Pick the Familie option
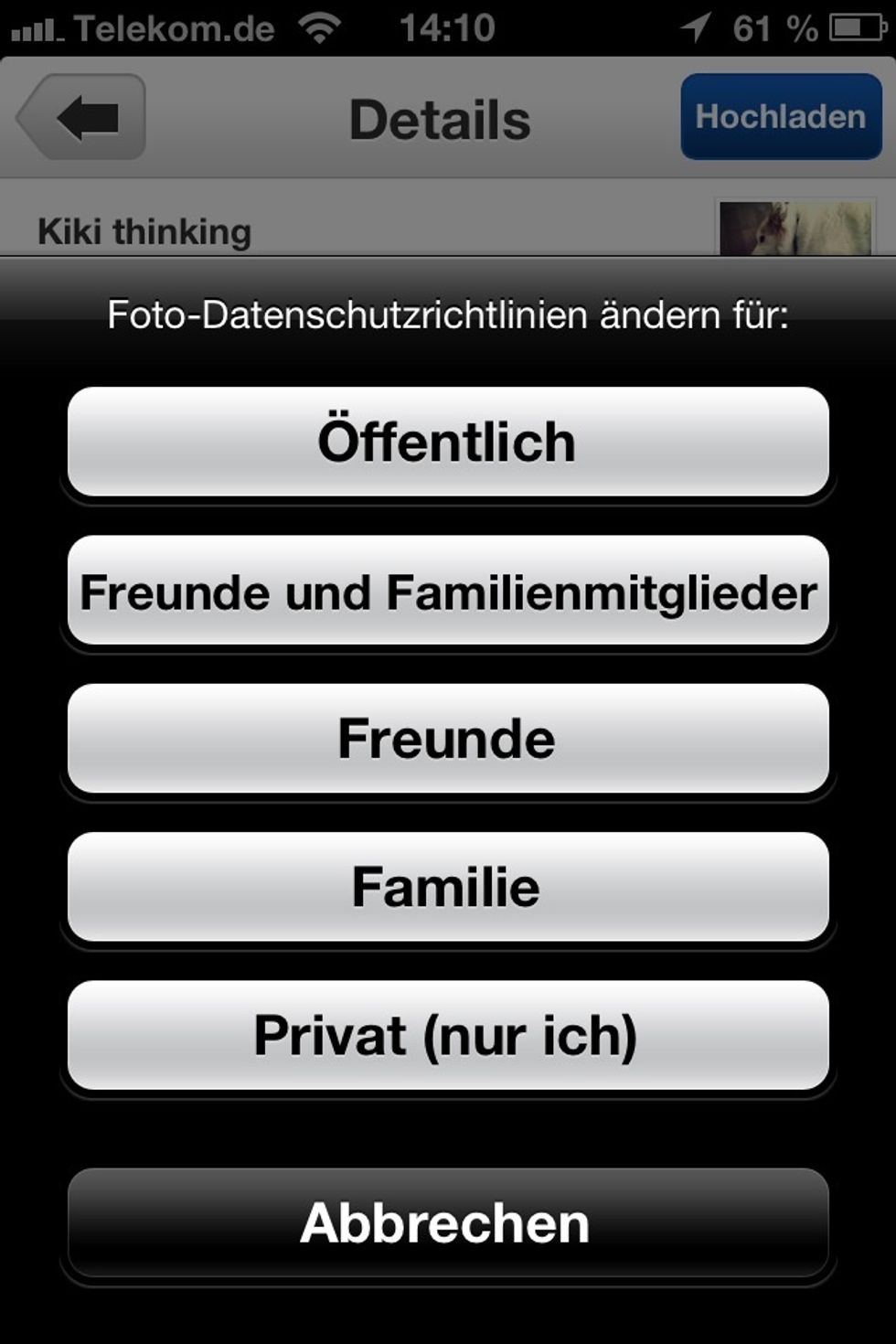 click(x=448, y=887)
